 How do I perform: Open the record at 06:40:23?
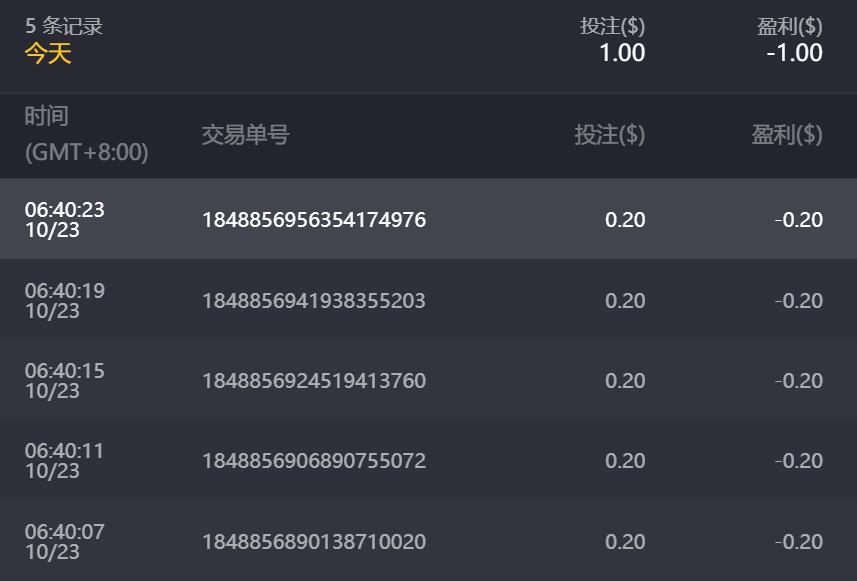(428, 220)
